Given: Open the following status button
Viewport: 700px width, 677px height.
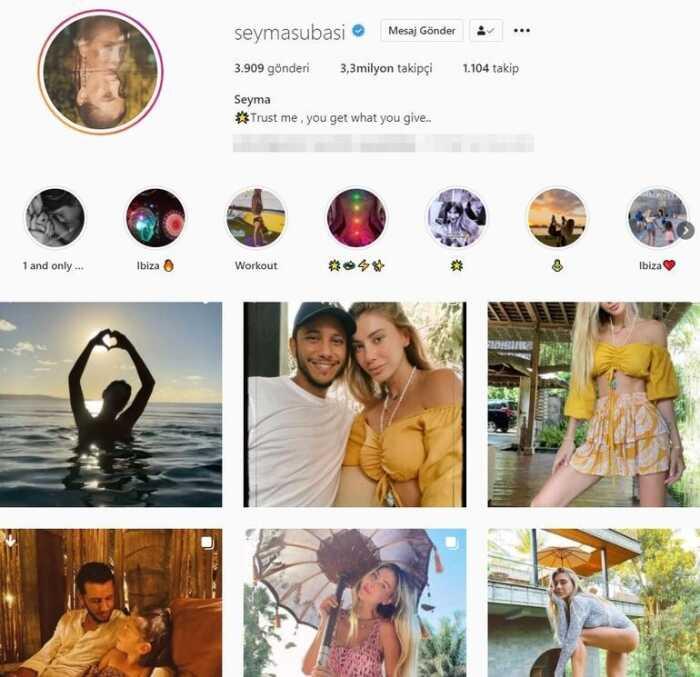Looking at the screenshot, I should pyautogui.click(x=485, y=31).
